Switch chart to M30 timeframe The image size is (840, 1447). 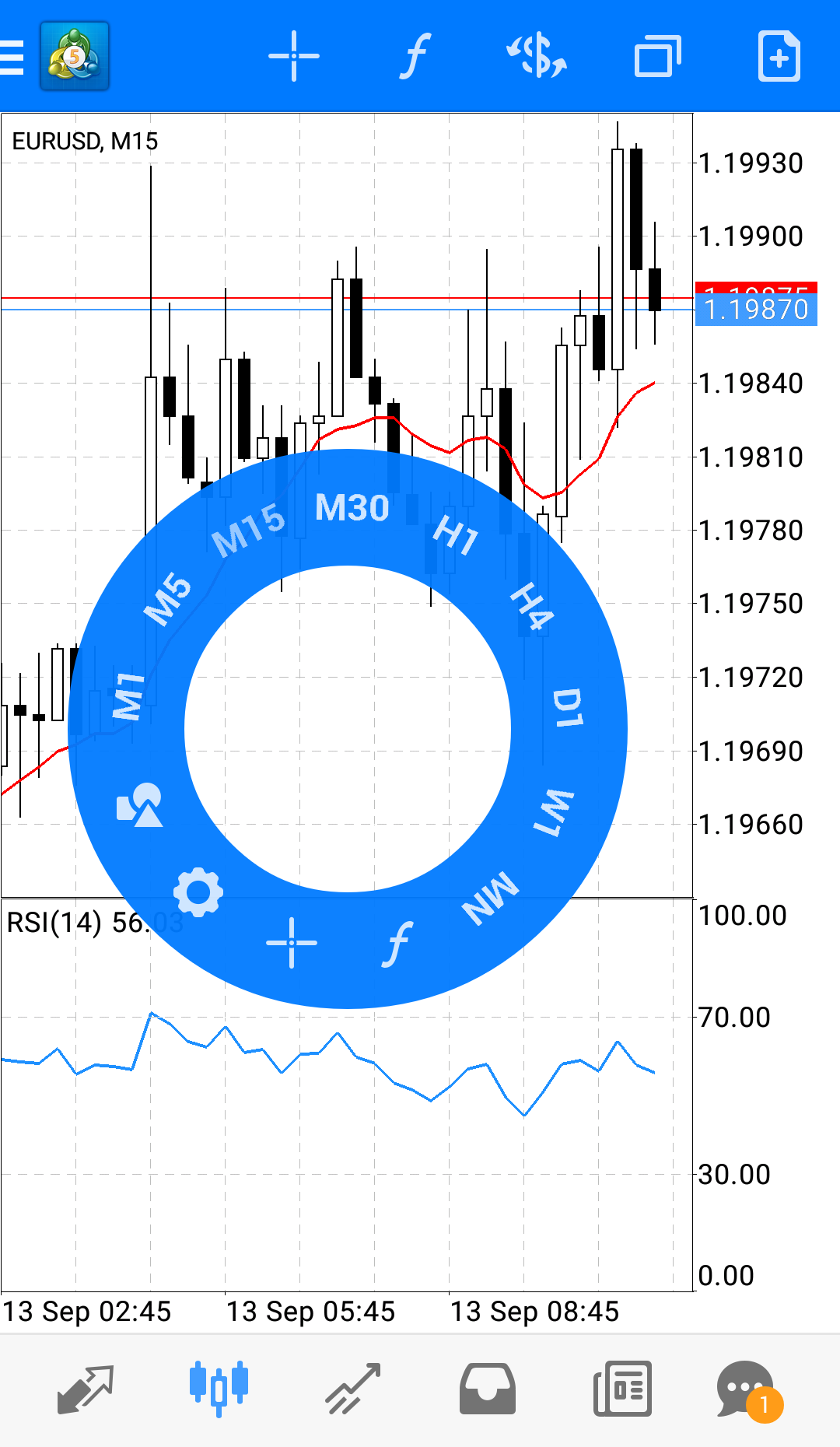pyautogui.click(x=352, y=508)
